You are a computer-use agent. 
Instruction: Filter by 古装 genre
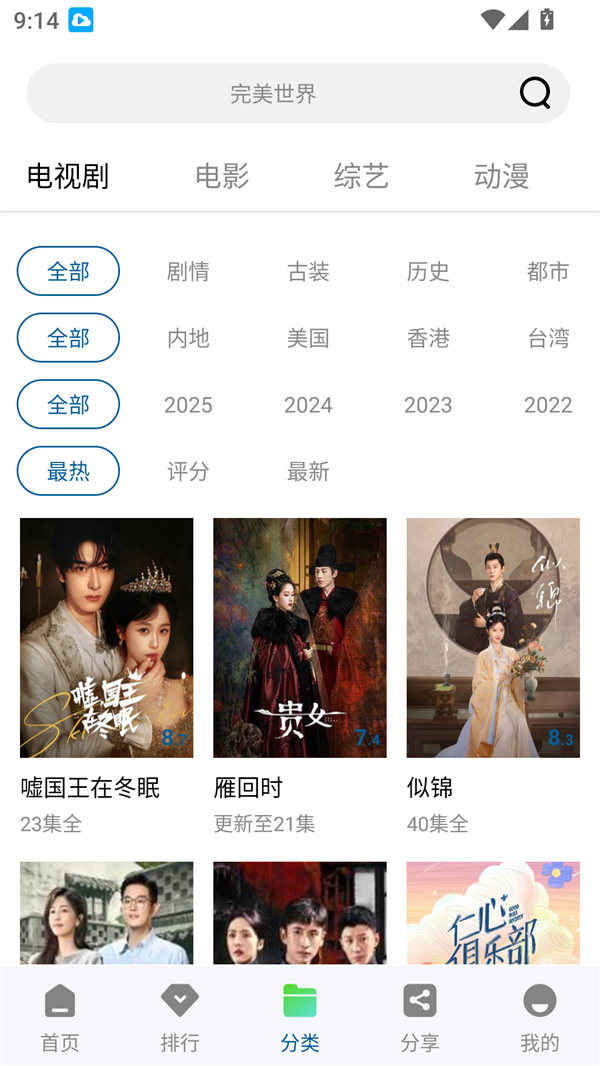[308, 271]
